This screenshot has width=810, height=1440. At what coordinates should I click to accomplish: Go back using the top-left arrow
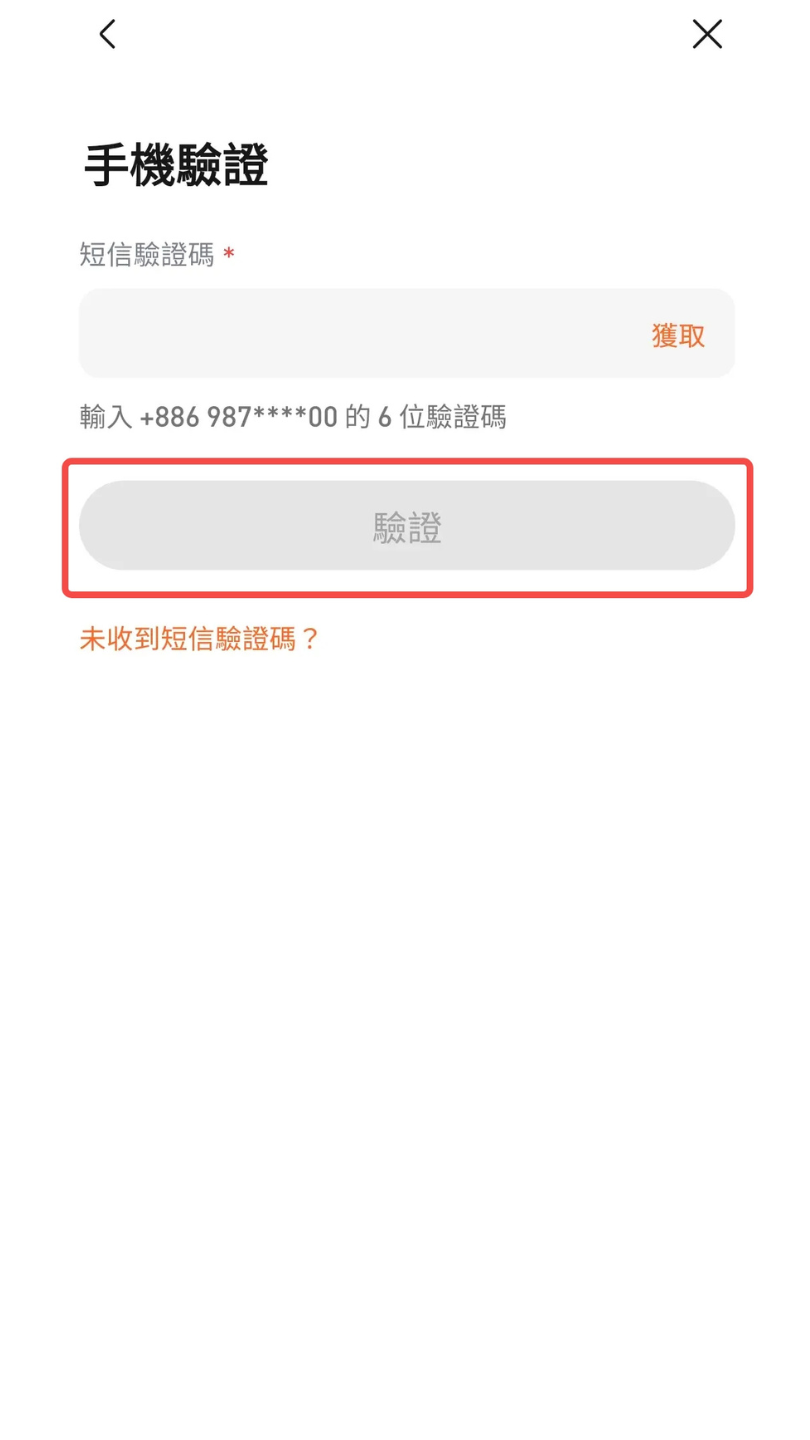[107, 35]
